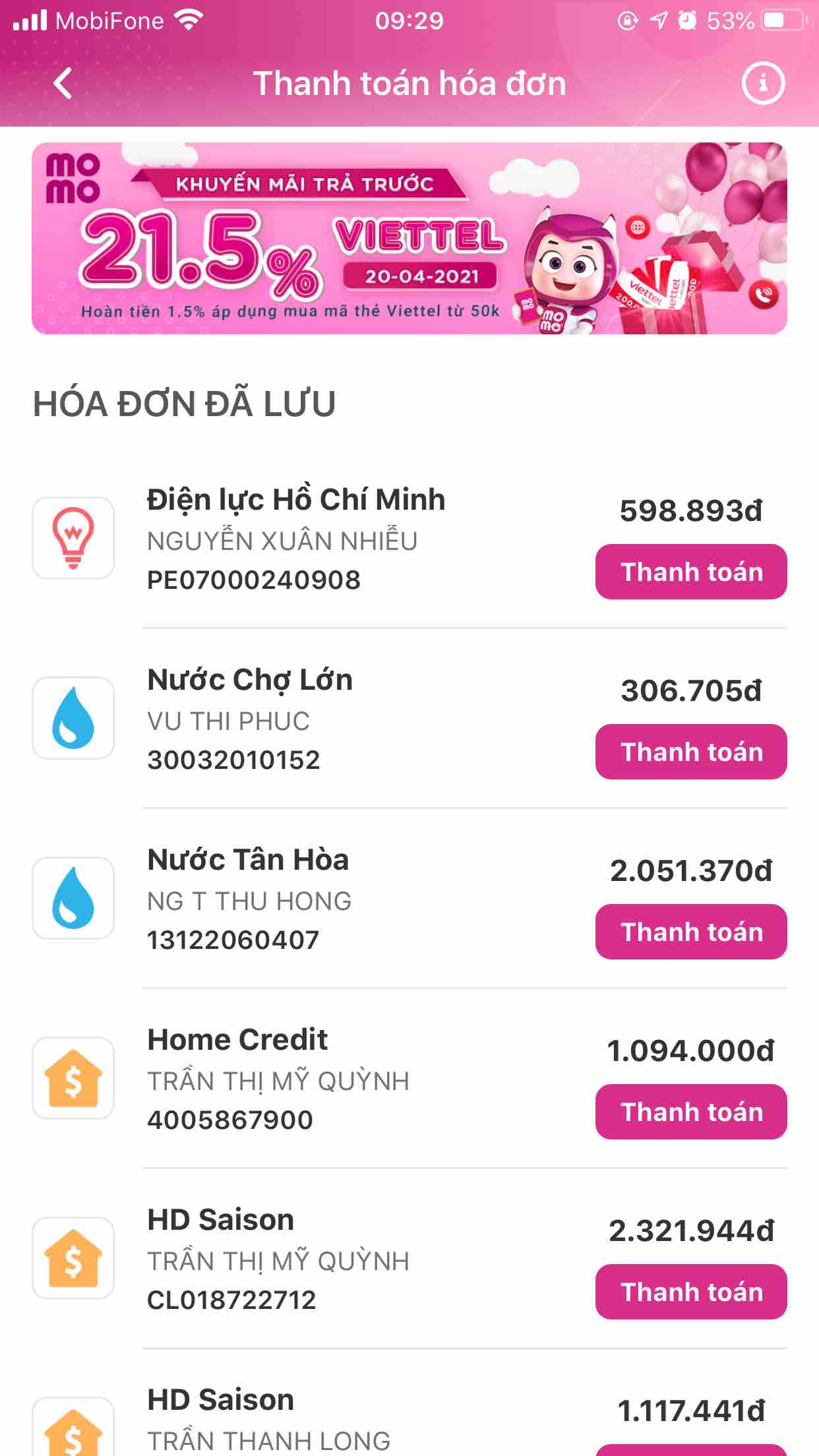
Task: Hit Thanh toán for Home Credit
Action: [690, 1112]
